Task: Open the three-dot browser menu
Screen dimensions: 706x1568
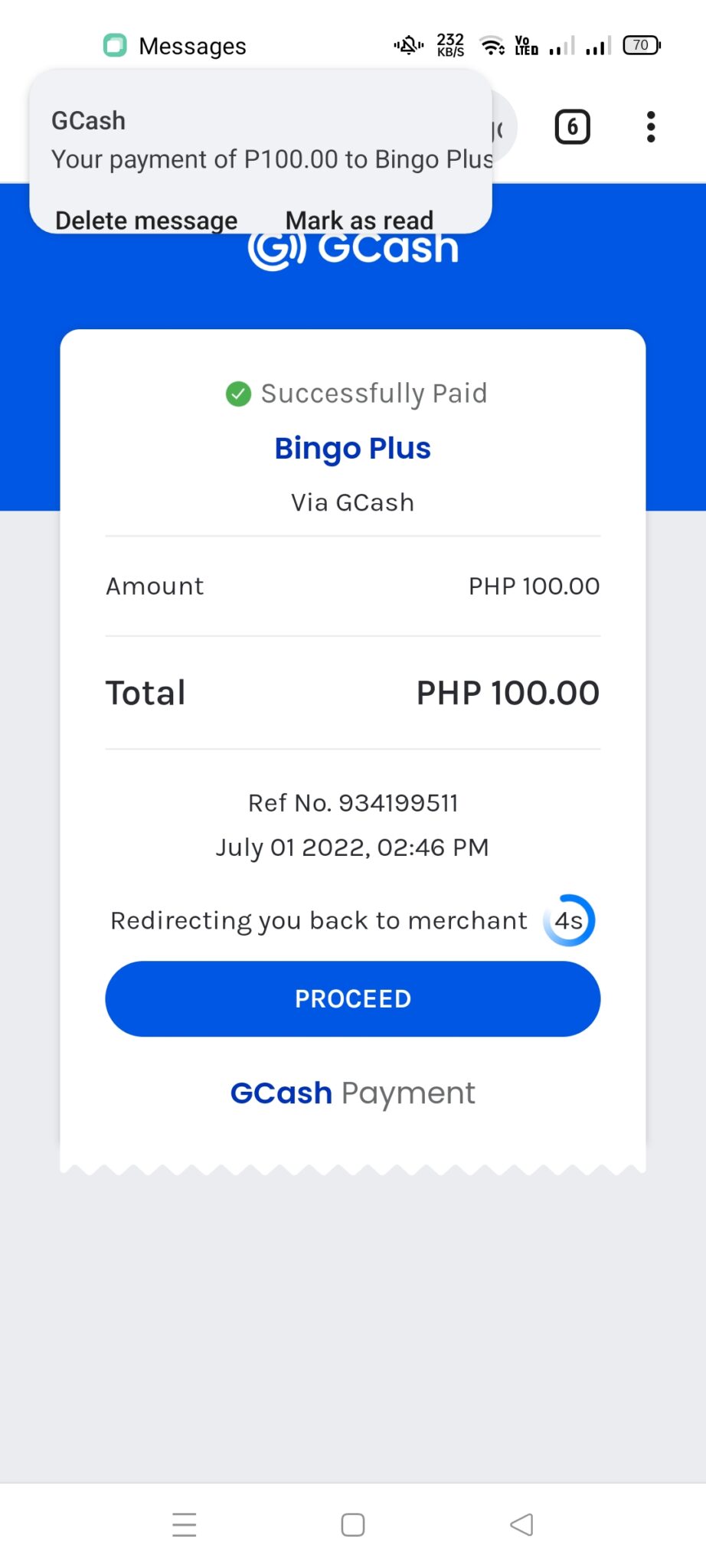Action: 650,126
